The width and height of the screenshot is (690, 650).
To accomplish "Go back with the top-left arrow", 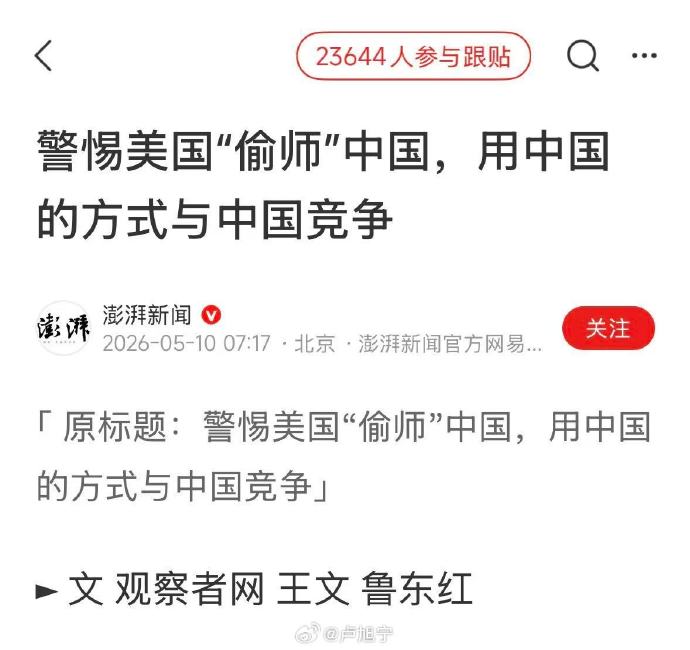I will pos(43,55).
